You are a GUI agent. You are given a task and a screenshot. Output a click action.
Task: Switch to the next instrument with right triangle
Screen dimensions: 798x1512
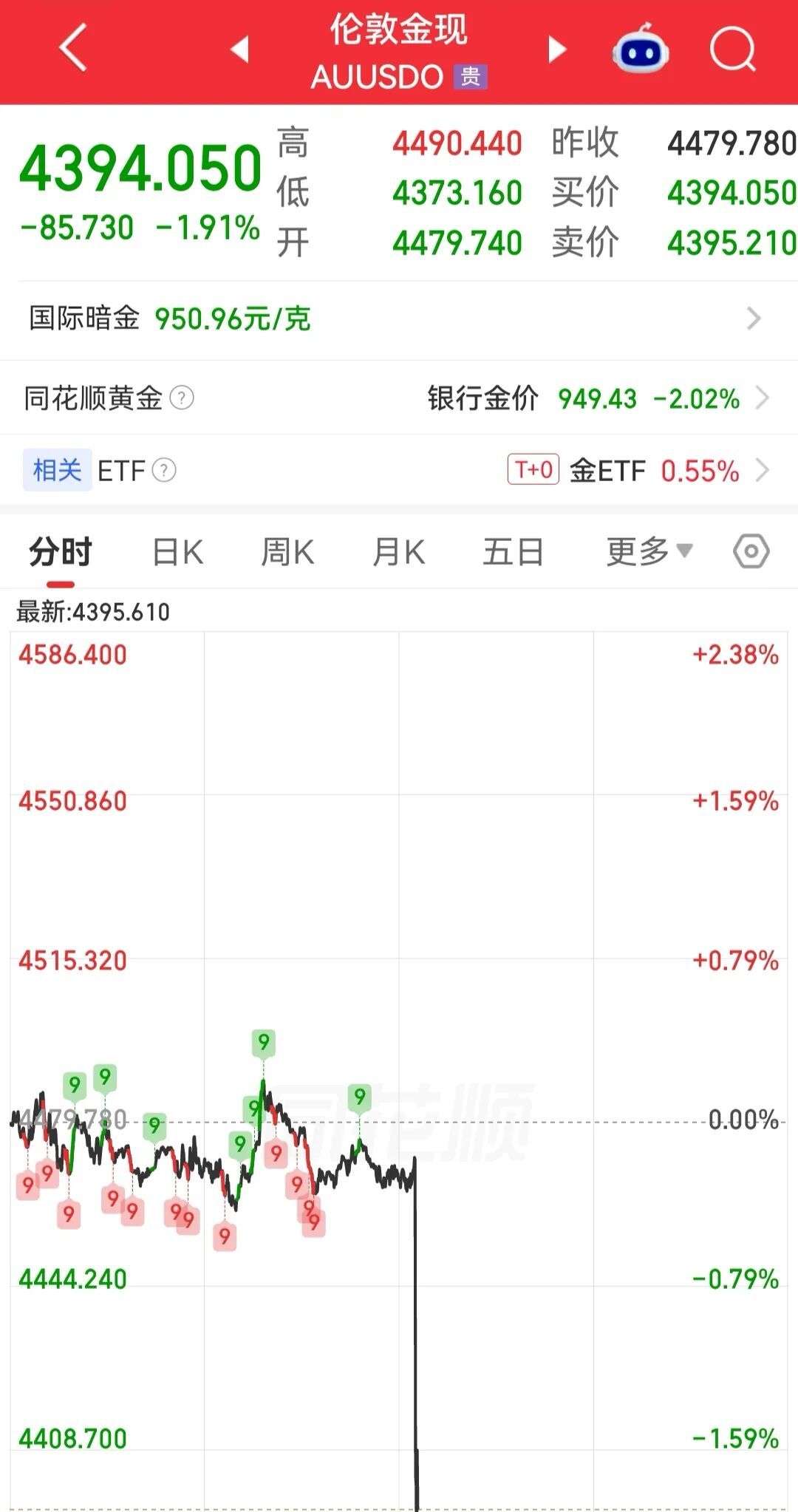coord(557,50)
